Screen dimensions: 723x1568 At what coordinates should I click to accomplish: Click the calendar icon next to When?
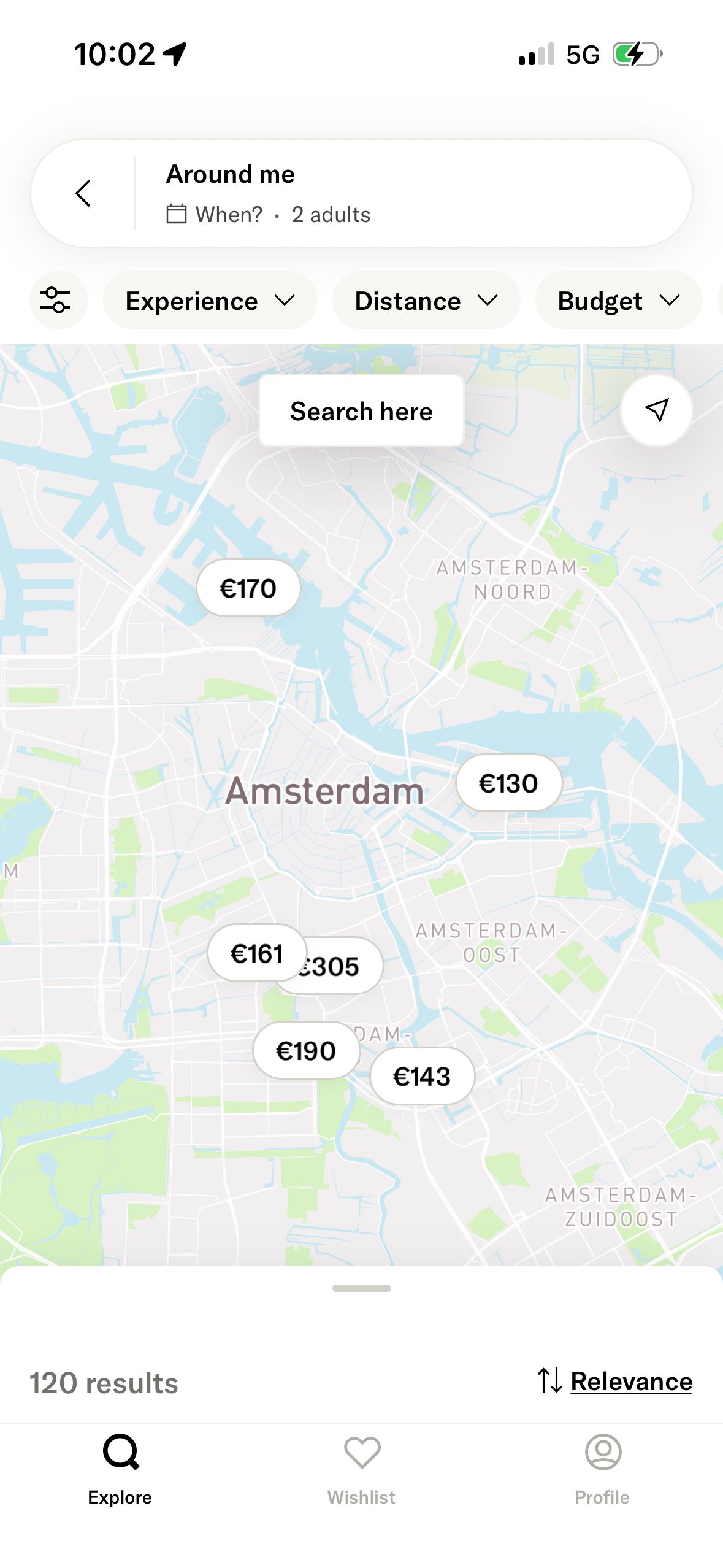tap(176, 213)
